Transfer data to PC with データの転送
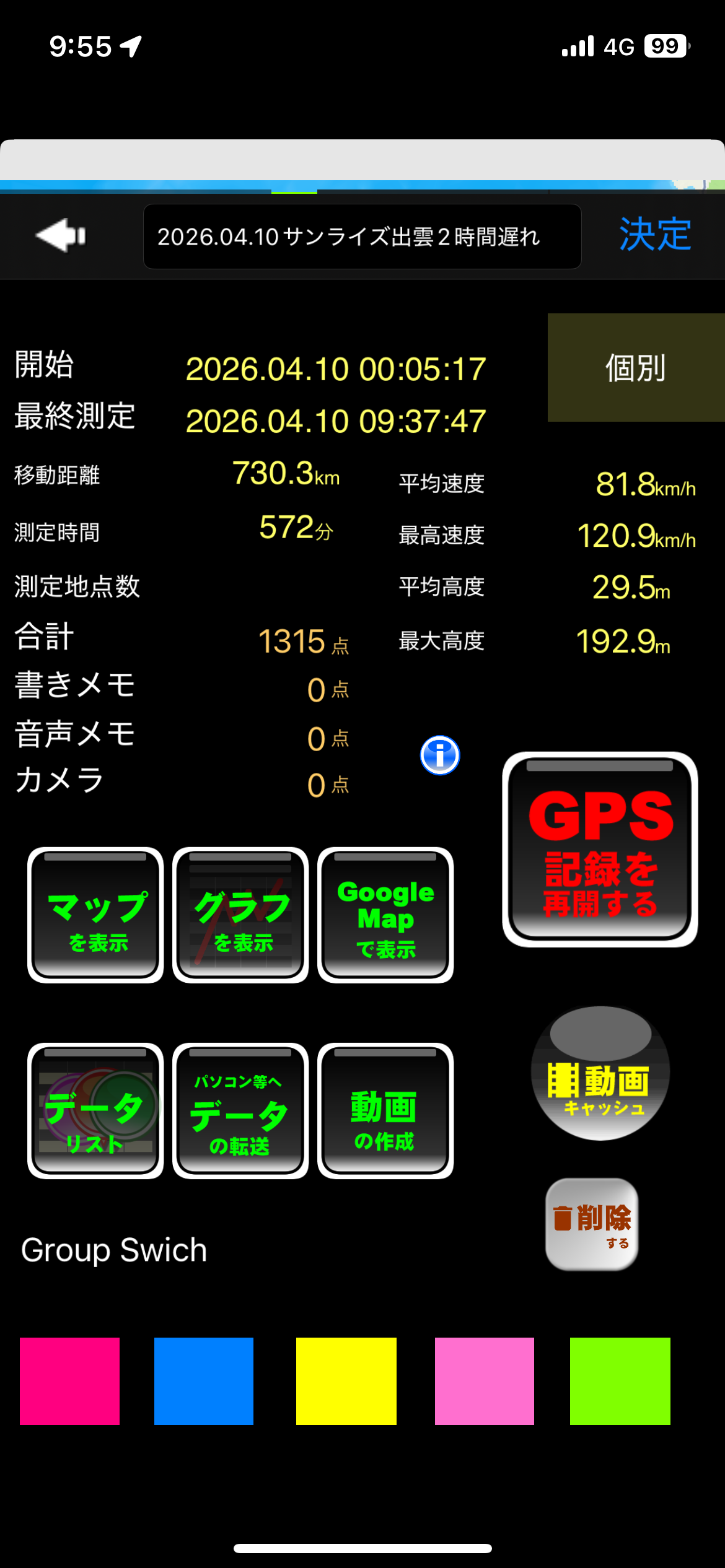This screenshot has width=725, height=1568. pos(240,1111)
